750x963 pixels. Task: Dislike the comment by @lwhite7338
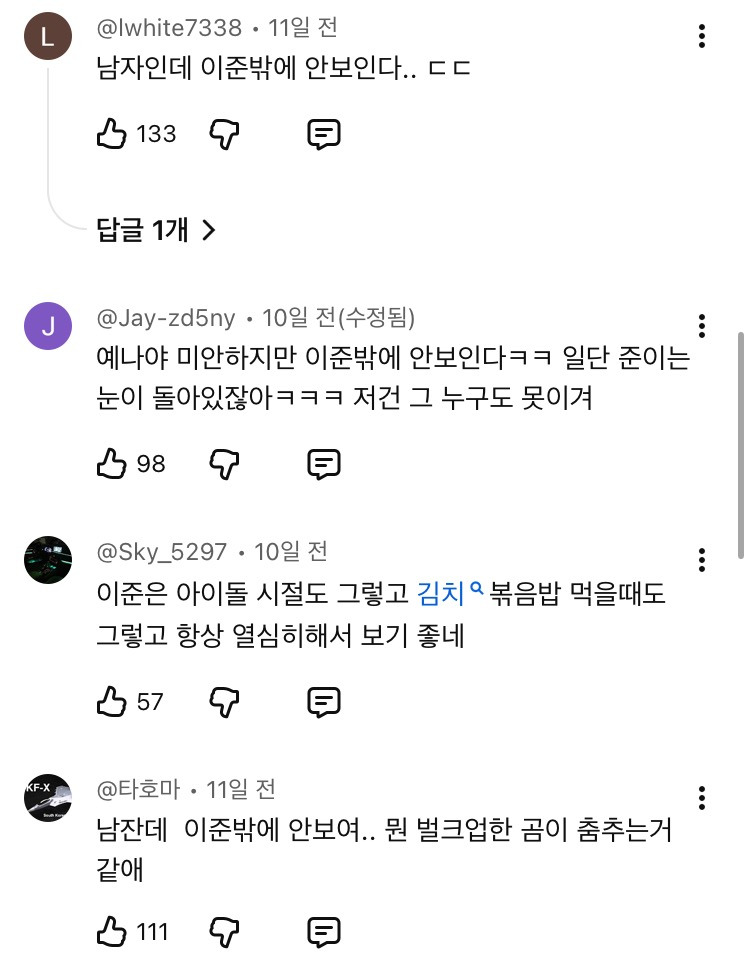pyautogui.click(x=224, y=135)
